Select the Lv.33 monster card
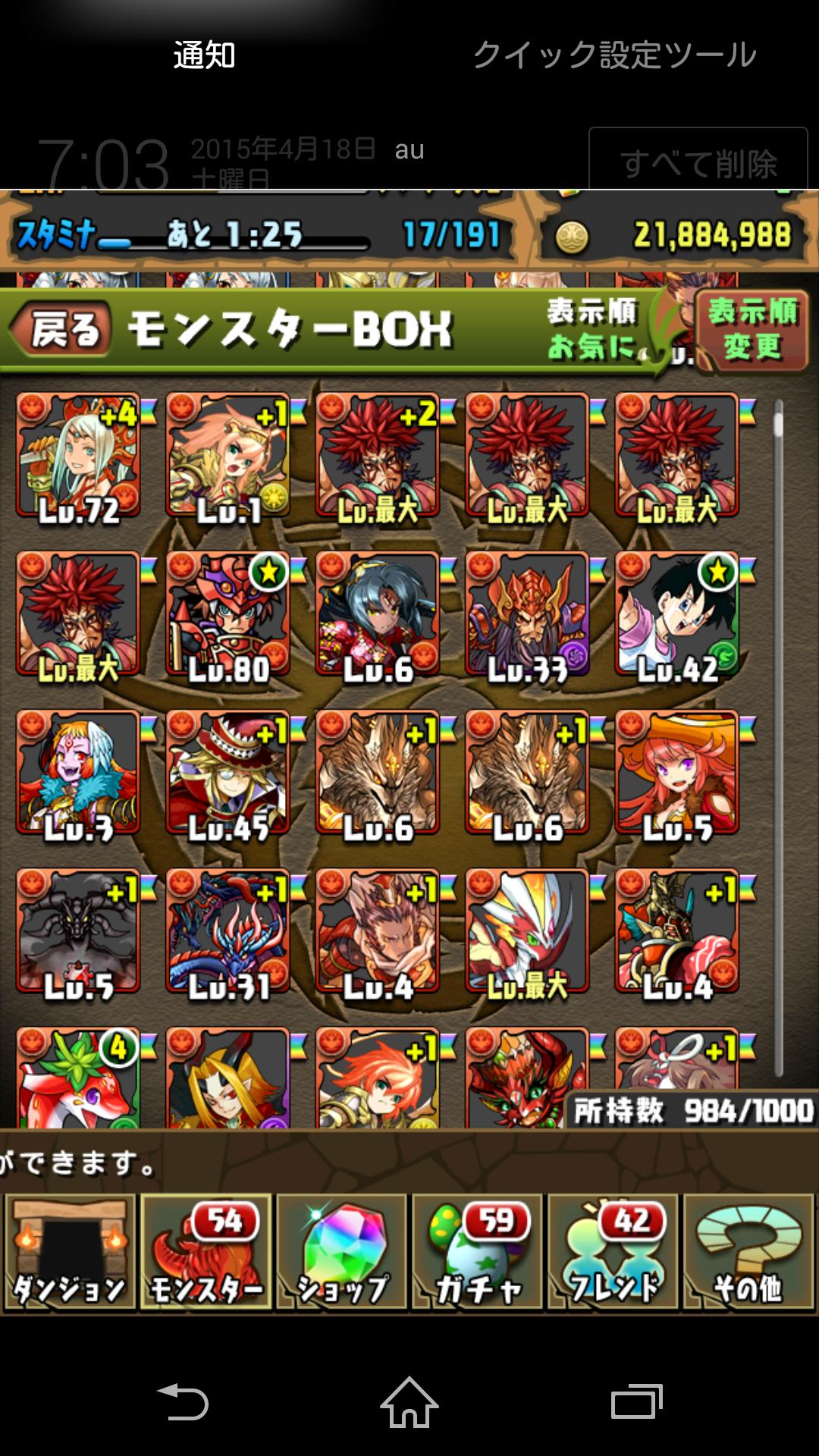This screenshot has width=819, height=1456. tap(528, 614)
